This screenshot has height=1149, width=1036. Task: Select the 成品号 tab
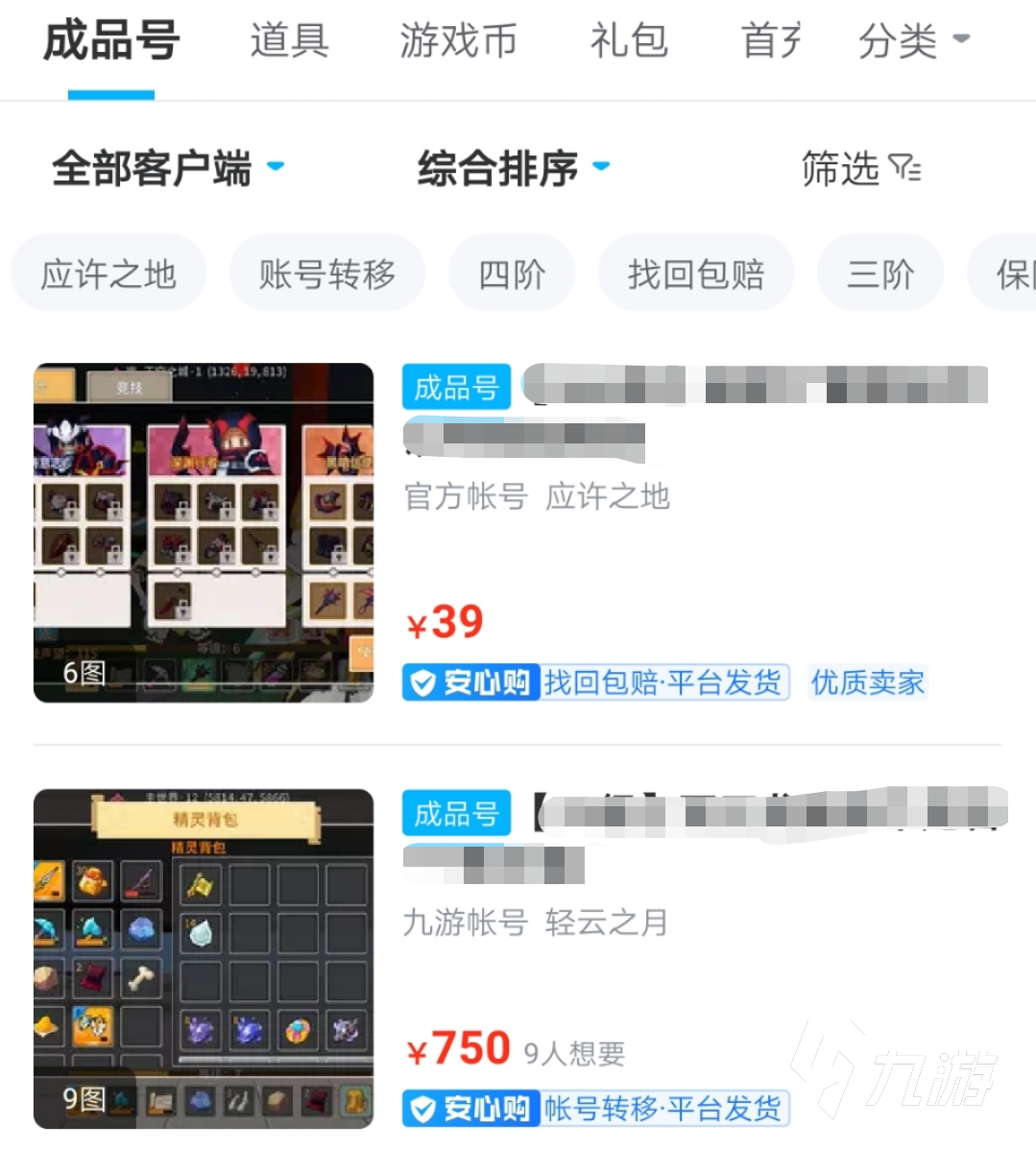(111, 41)
